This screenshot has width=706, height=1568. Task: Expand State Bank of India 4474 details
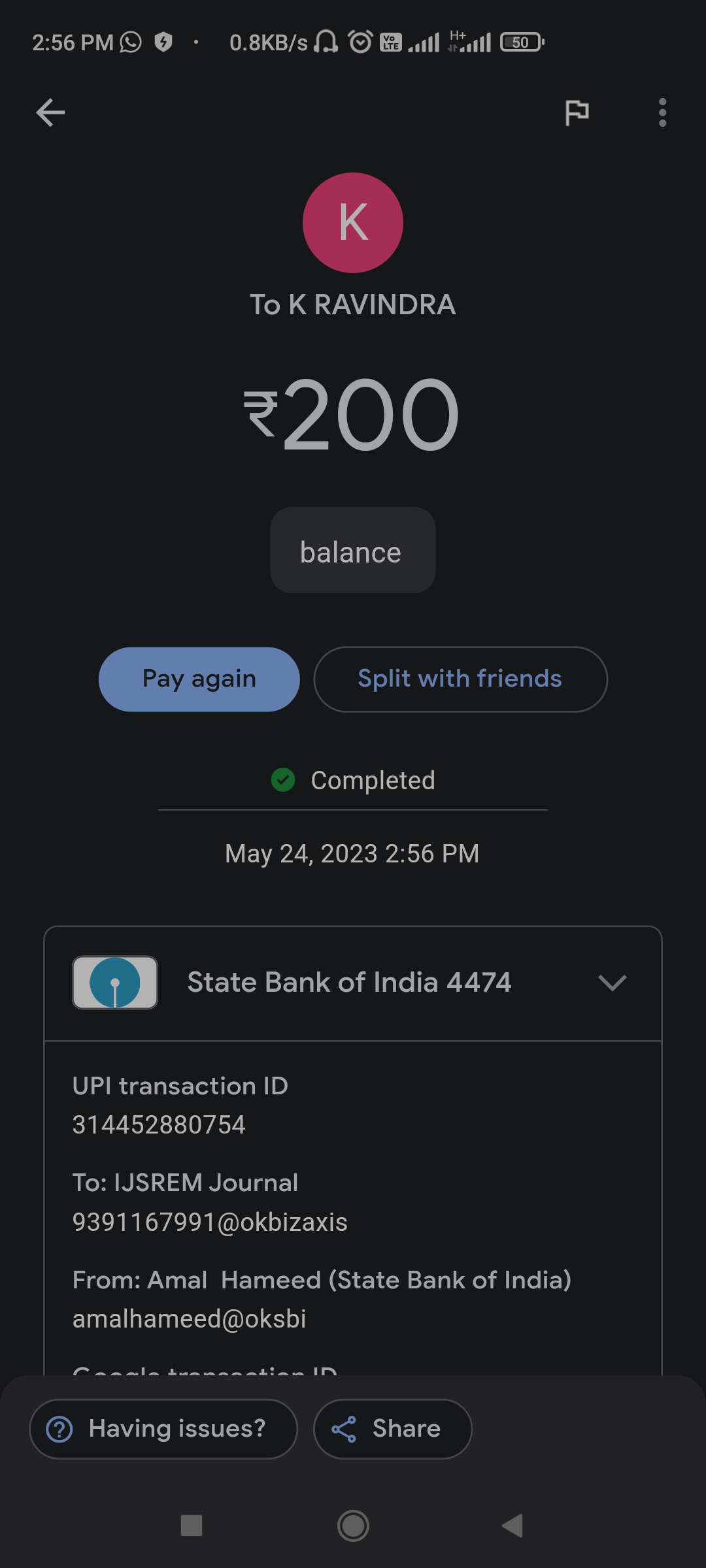click(x=612, y=983)
